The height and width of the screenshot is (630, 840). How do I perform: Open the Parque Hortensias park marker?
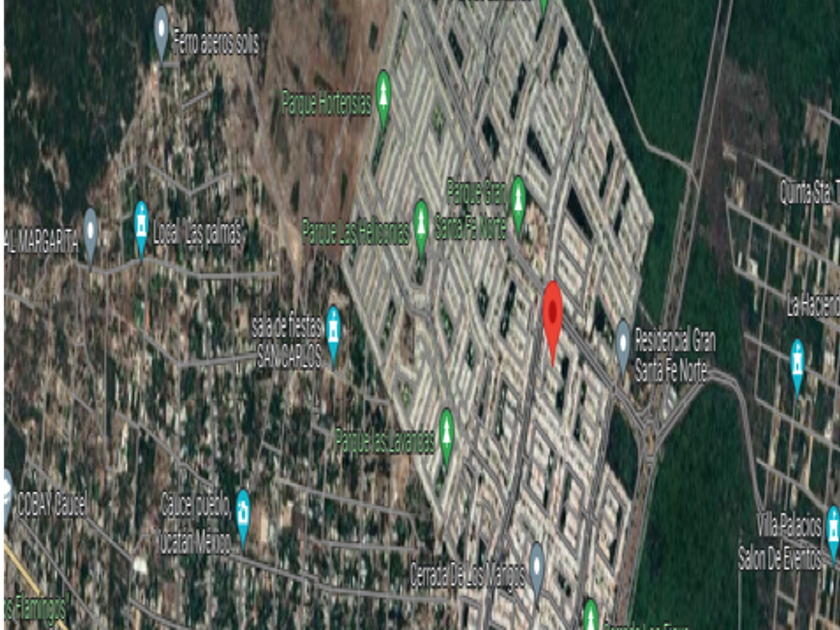383,98
